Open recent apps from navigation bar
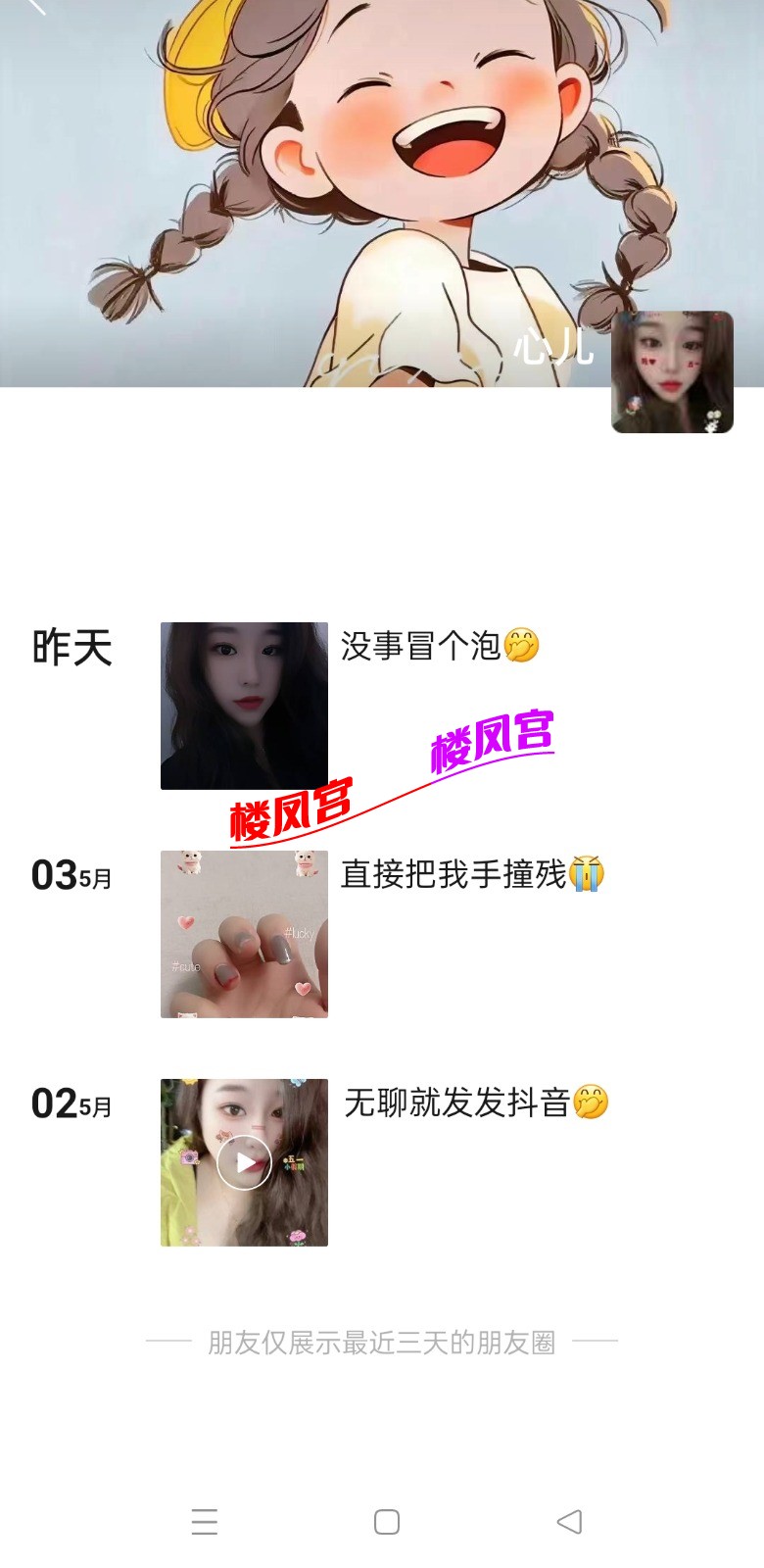 pyautogui.click(x=205, y=1521)
